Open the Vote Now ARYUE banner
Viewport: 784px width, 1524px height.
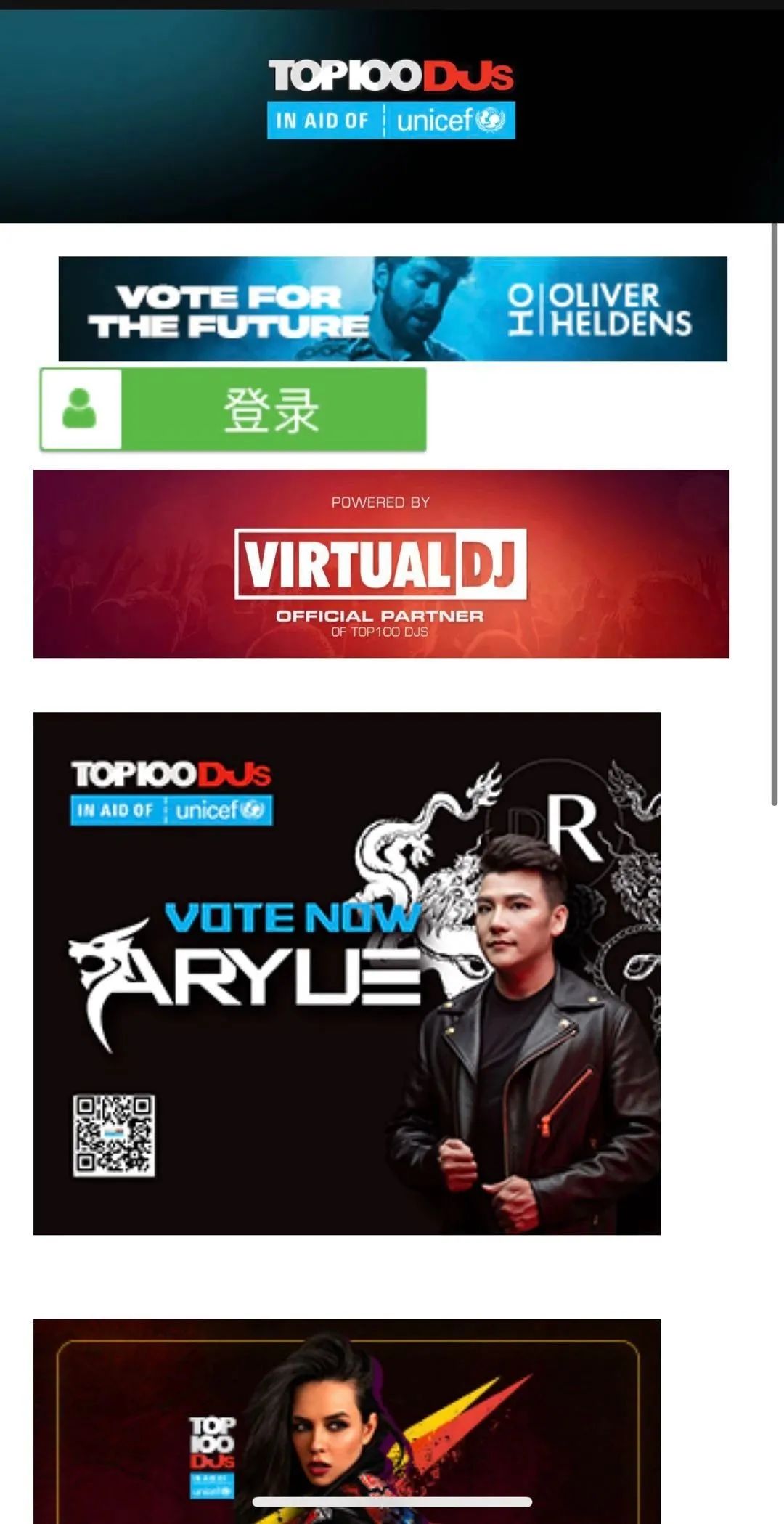point(347,974)
